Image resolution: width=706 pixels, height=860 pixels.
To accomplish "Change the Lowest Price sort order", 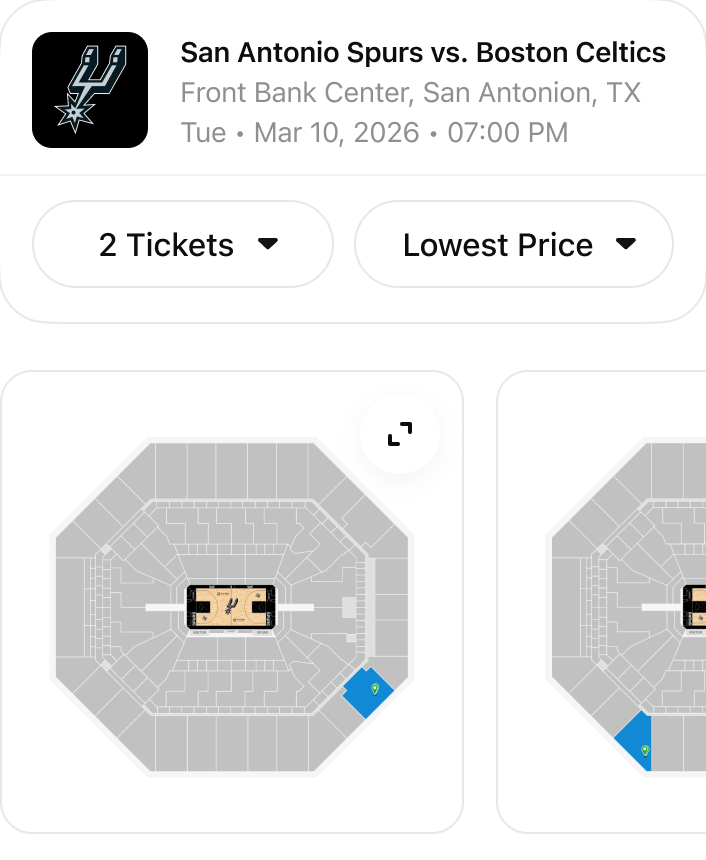I will point(514,244).
